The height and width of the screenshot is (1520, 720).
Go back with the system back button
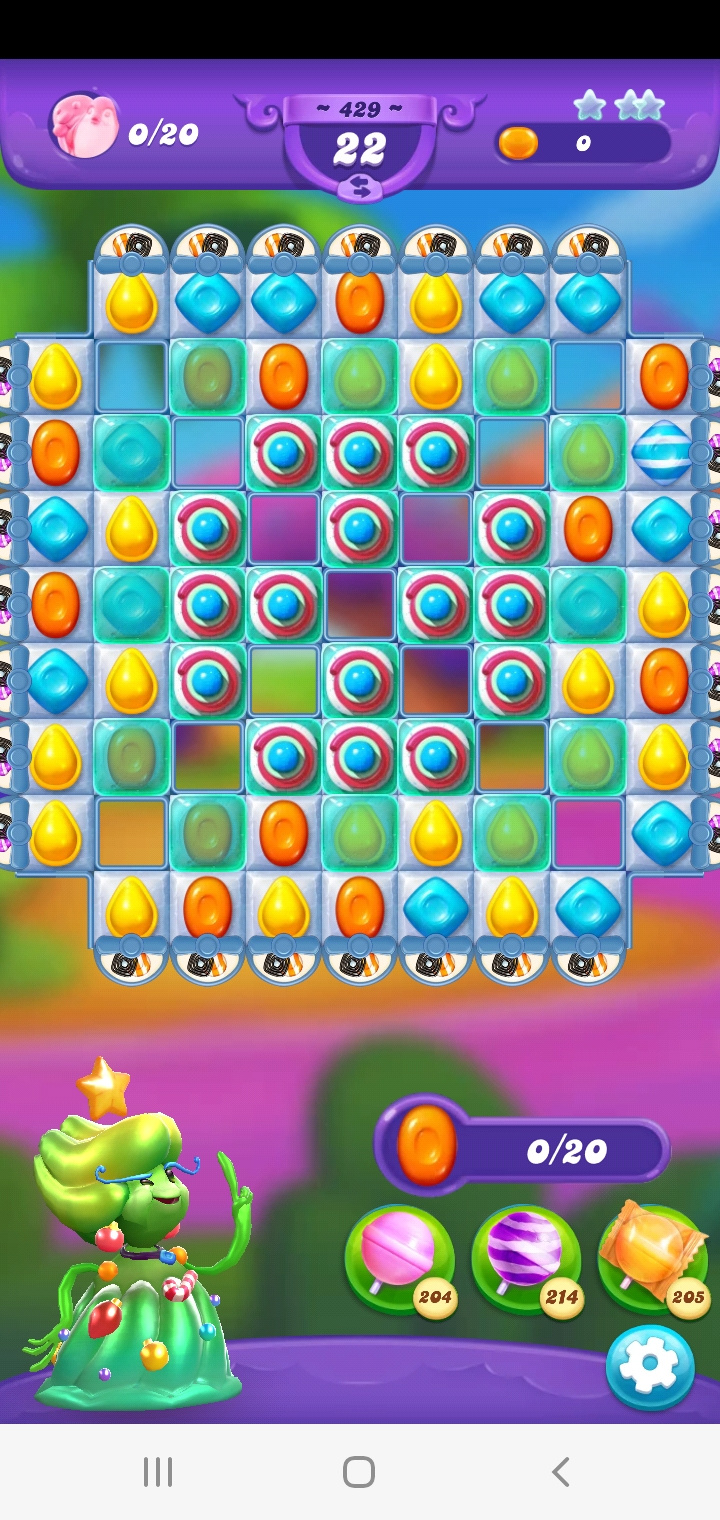click(561, 1472)
